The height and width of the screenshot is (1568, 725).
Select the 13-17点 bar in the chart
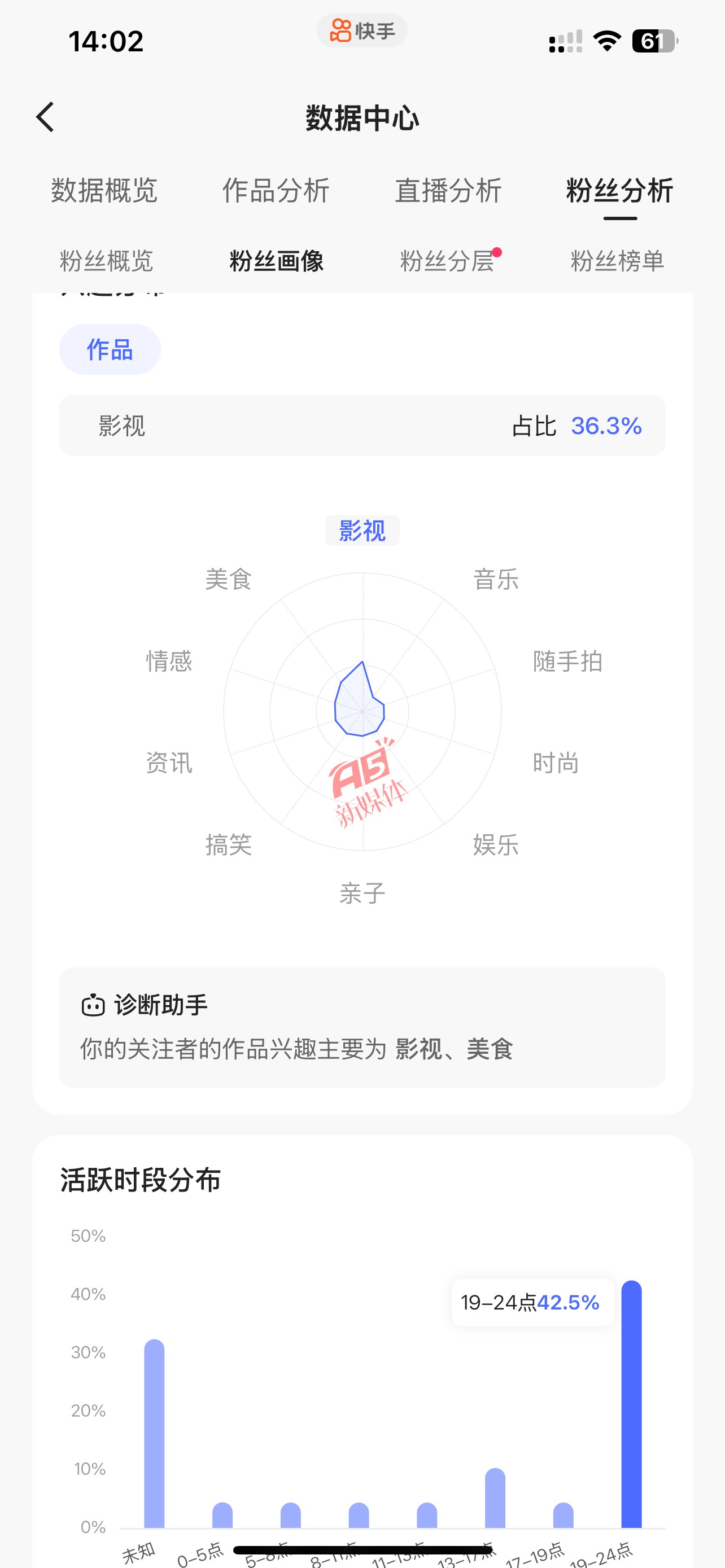pyautogui.click(x=496, y=1498)
